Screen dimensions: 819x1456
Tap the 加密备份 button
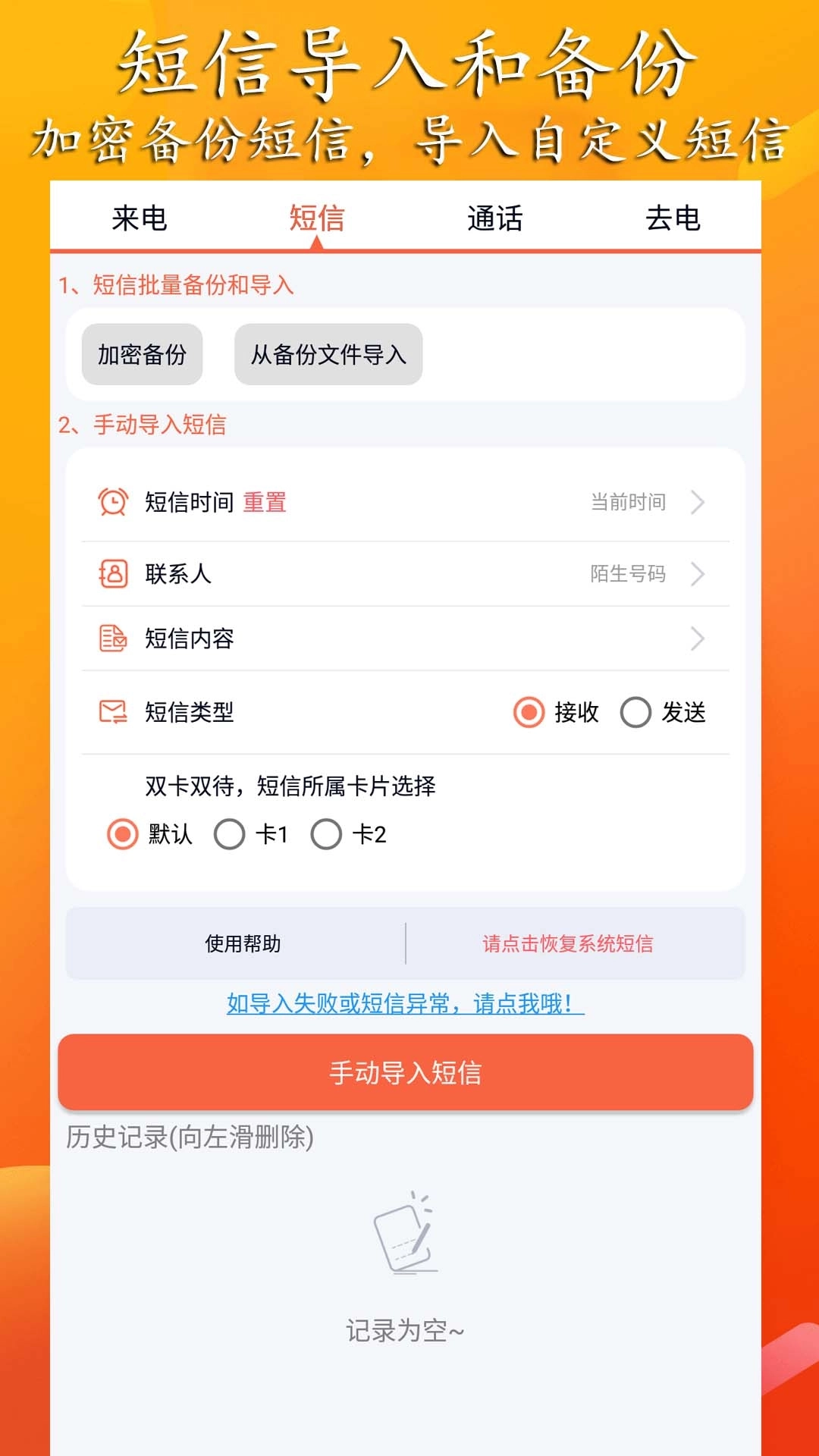point(142,354)
